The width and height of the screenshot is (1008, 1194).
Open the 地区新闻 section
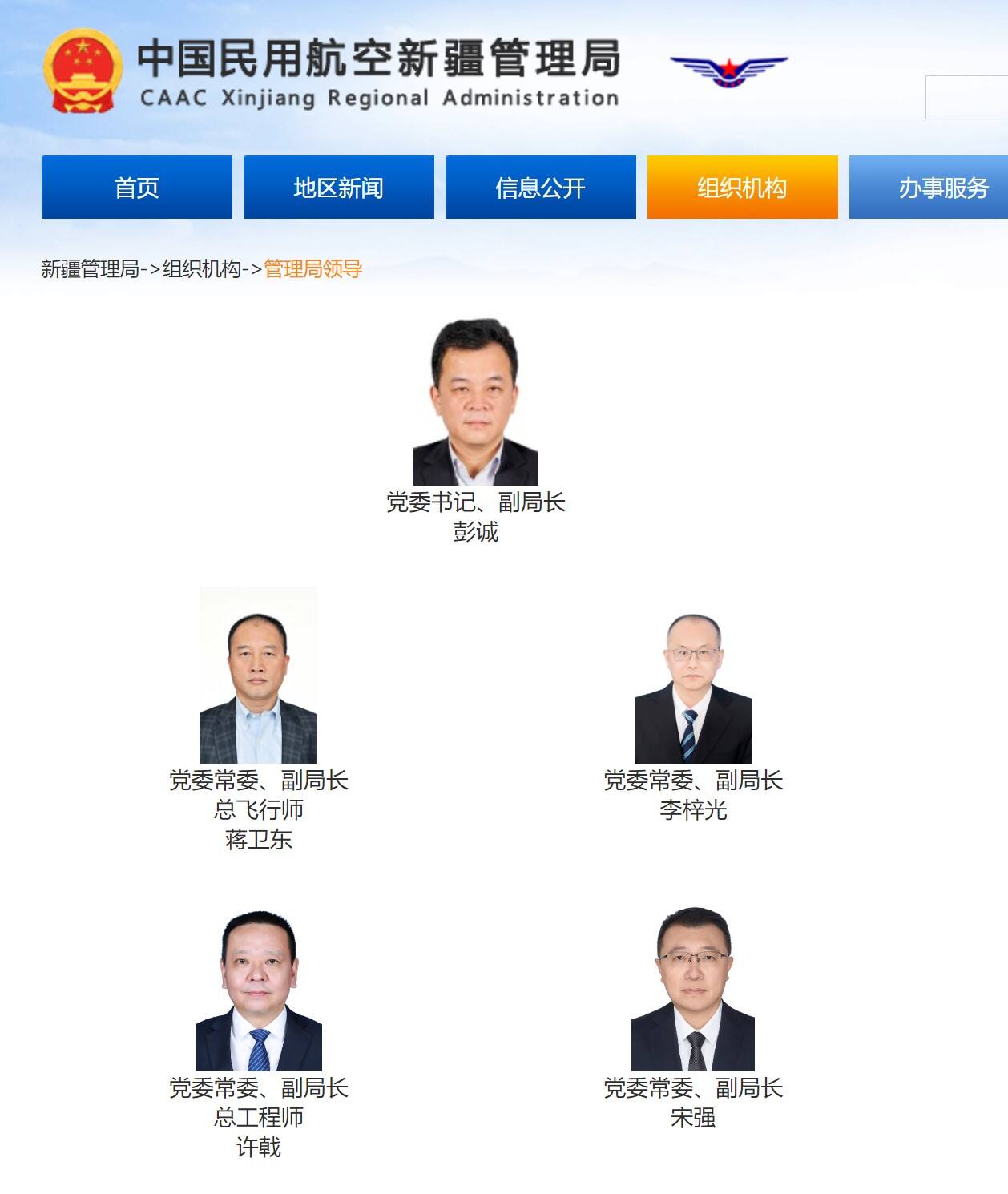pos(338,188)
